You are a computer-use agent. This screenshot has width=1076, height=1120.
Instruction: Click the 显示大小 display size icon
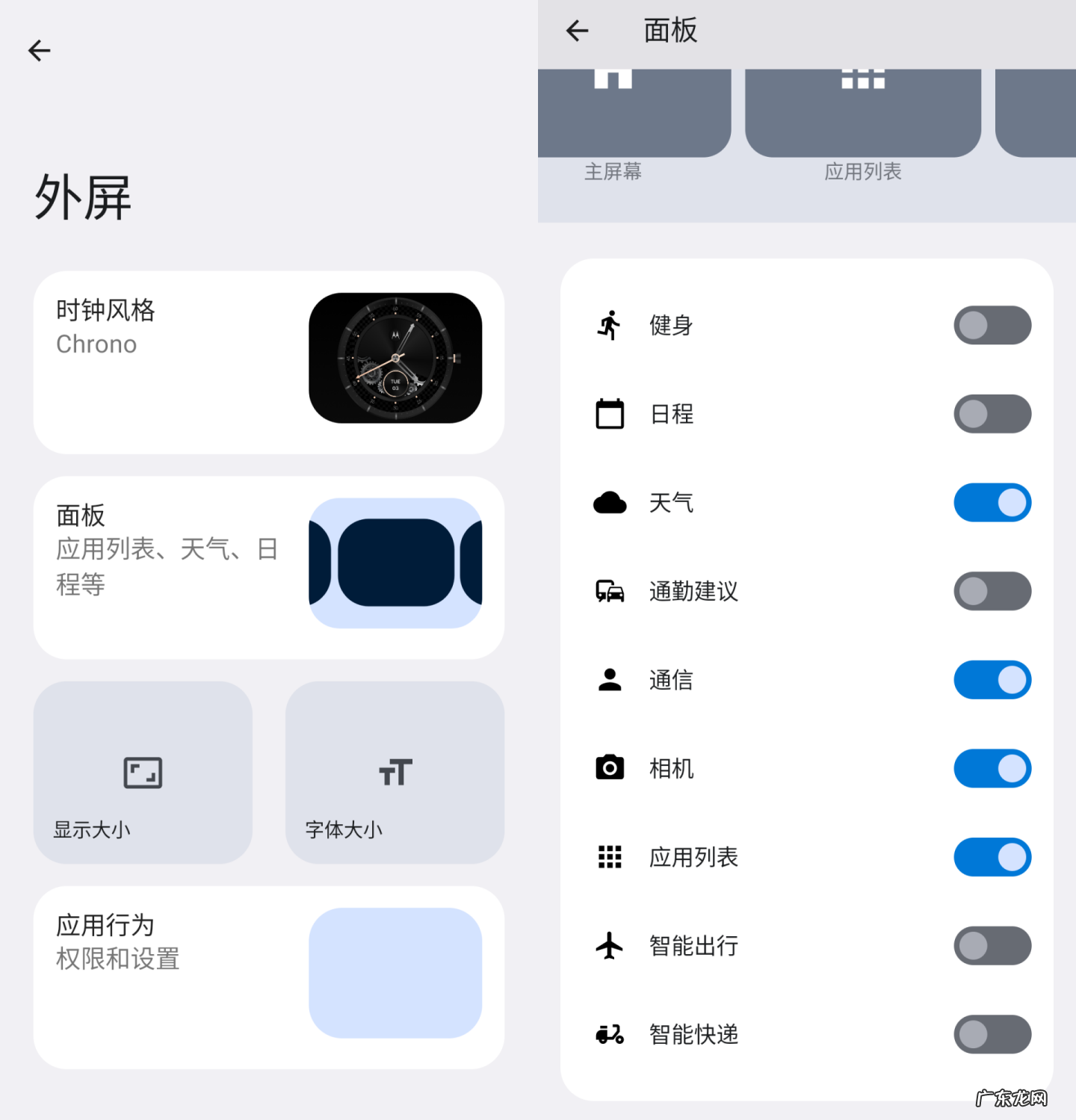(142, 772)
